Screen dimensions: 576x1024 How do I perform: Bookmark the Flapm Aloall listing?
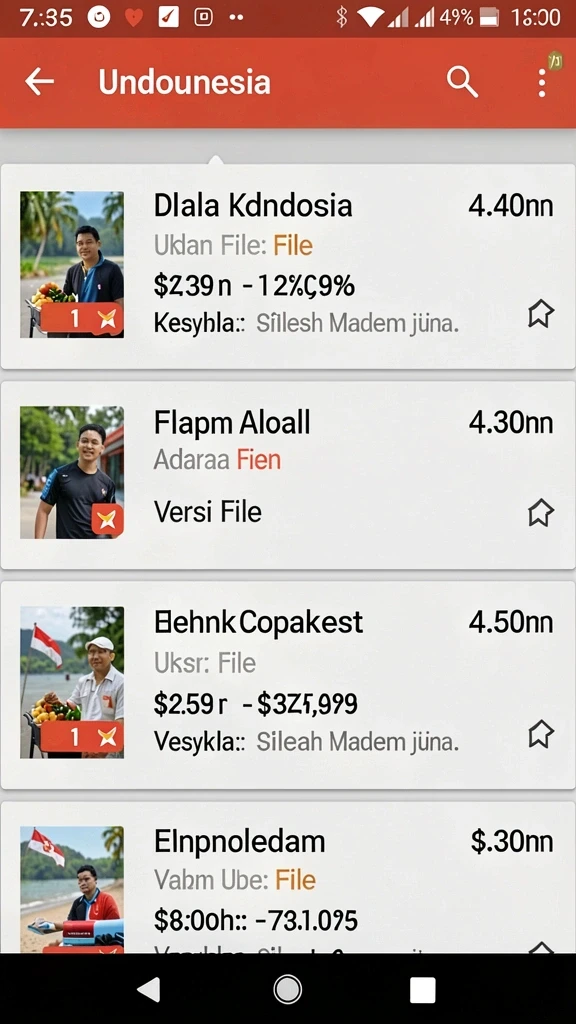541,513
